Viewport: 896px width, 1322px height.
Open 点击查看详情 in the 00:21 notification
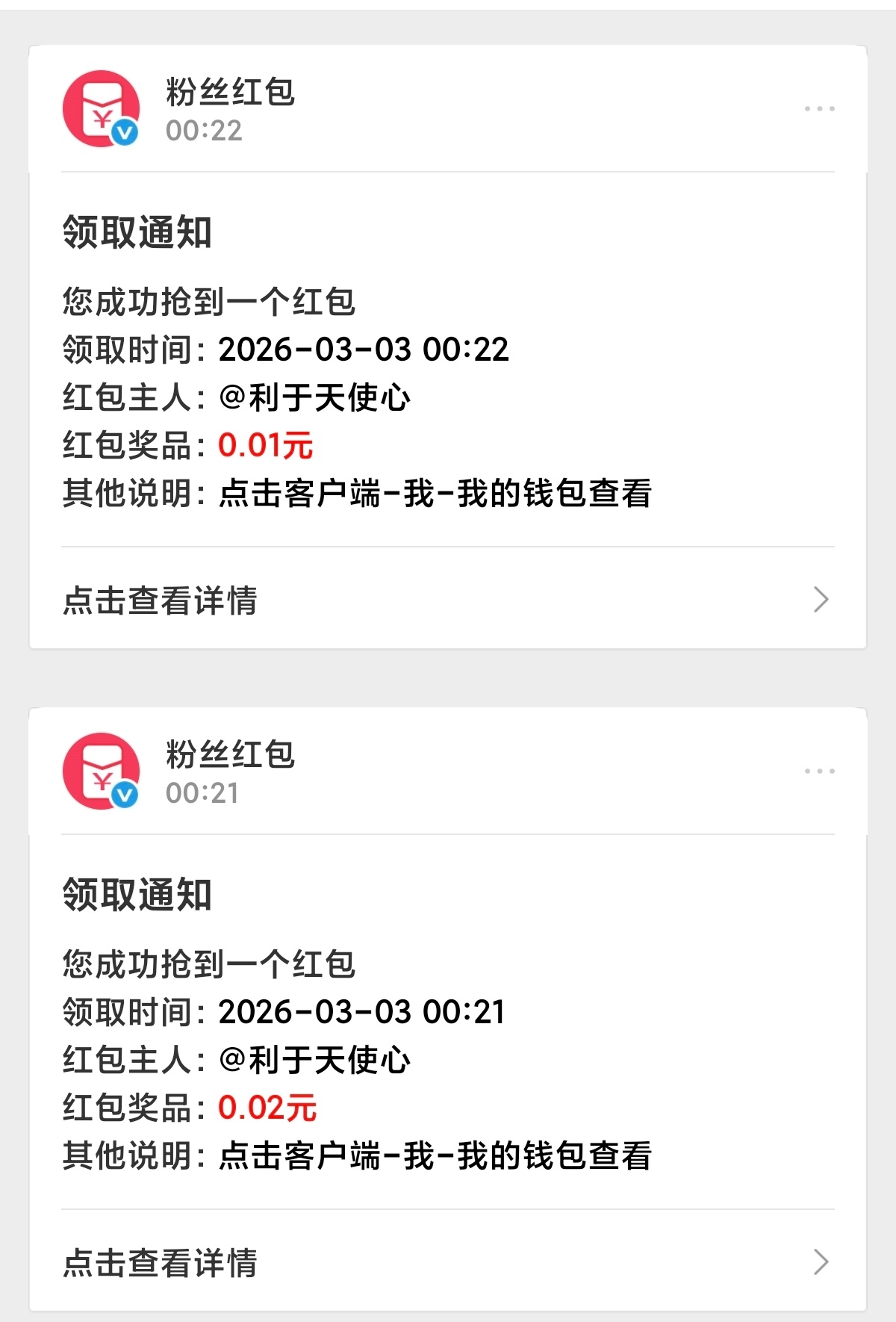point(160,1263)
